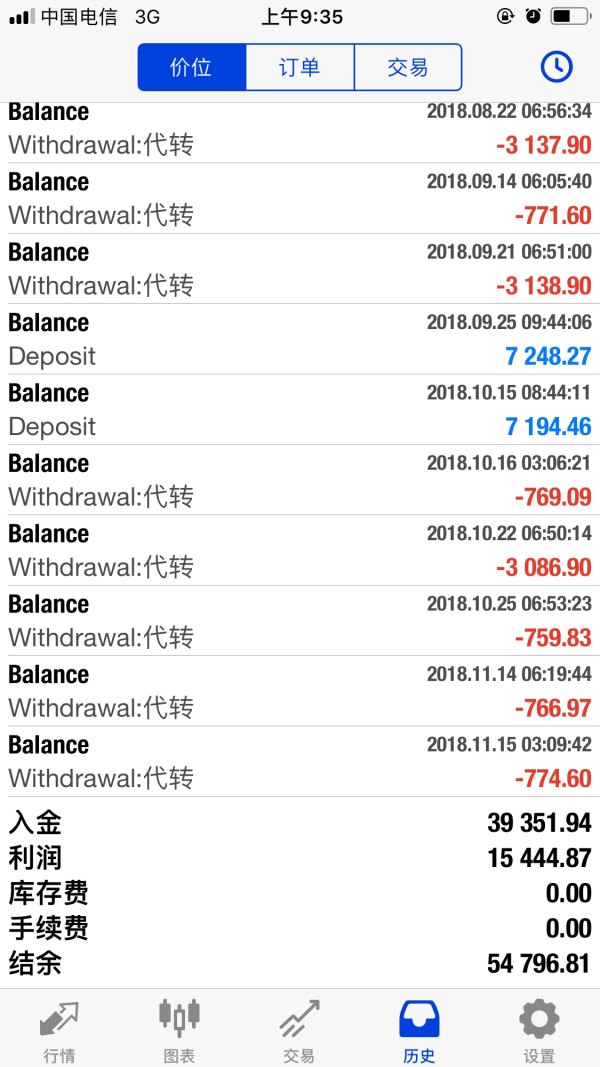Open the 设置 settings tab

pos(539,1029)
